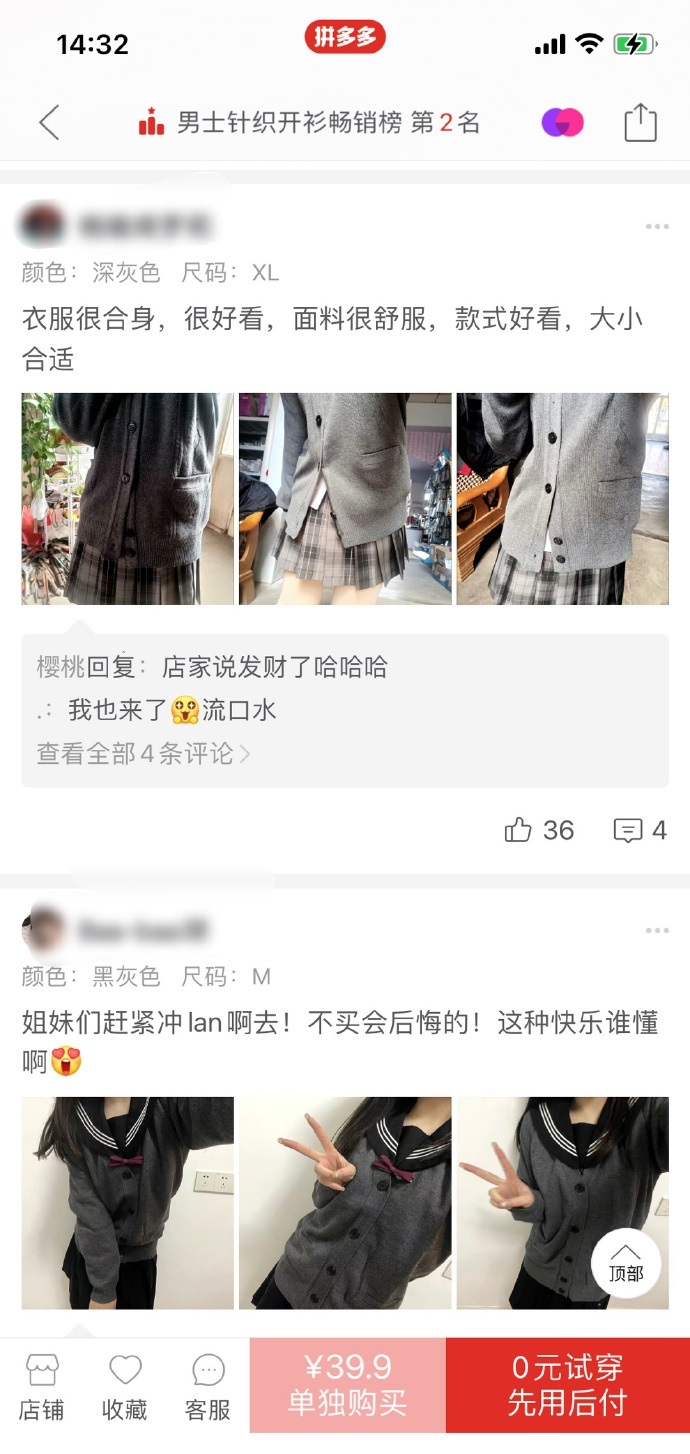View second photo of 深灰色 XL review
Screen dimensions: 690x1454
pyautogui.click(x=345, y=499)
